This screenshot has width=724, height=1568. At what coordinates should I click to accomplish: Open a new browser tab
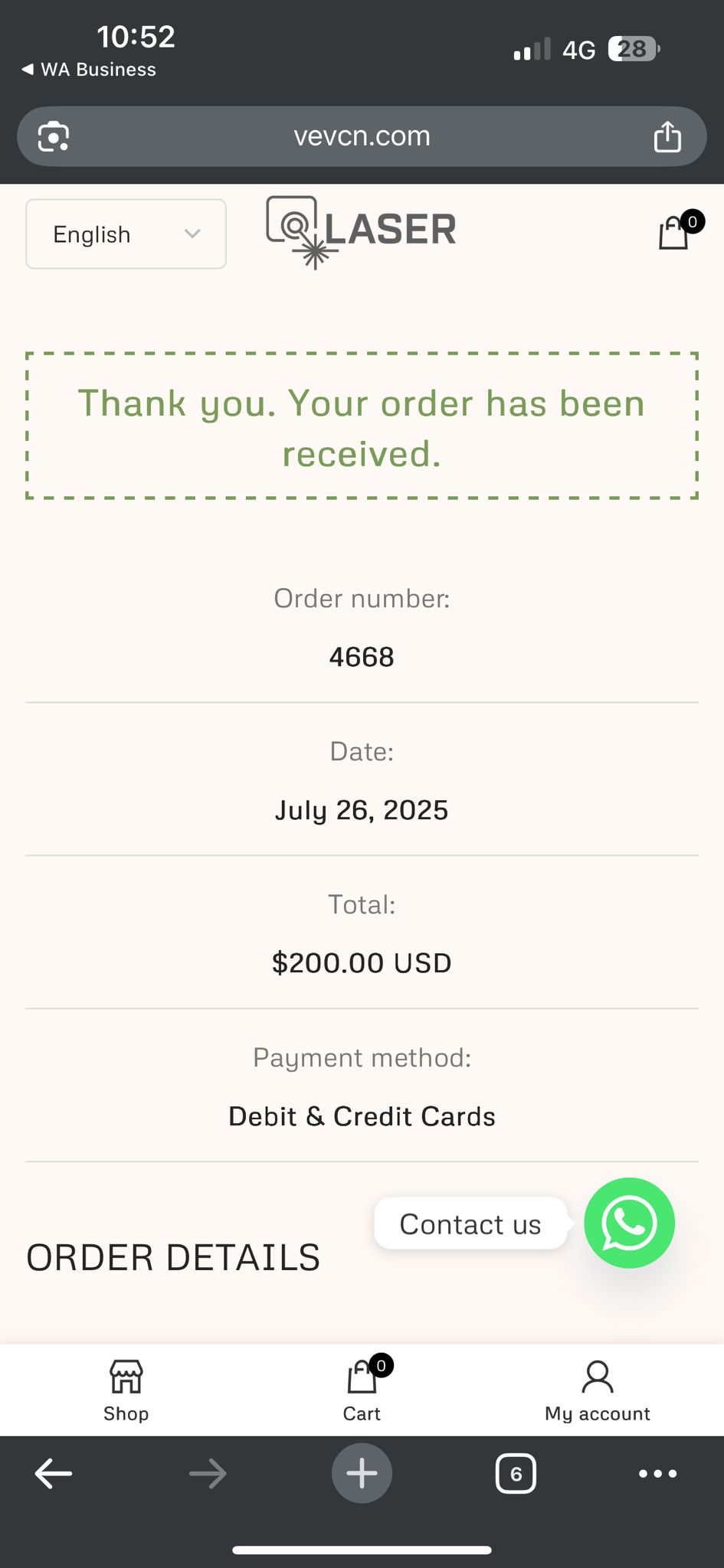pos(362,1473)
